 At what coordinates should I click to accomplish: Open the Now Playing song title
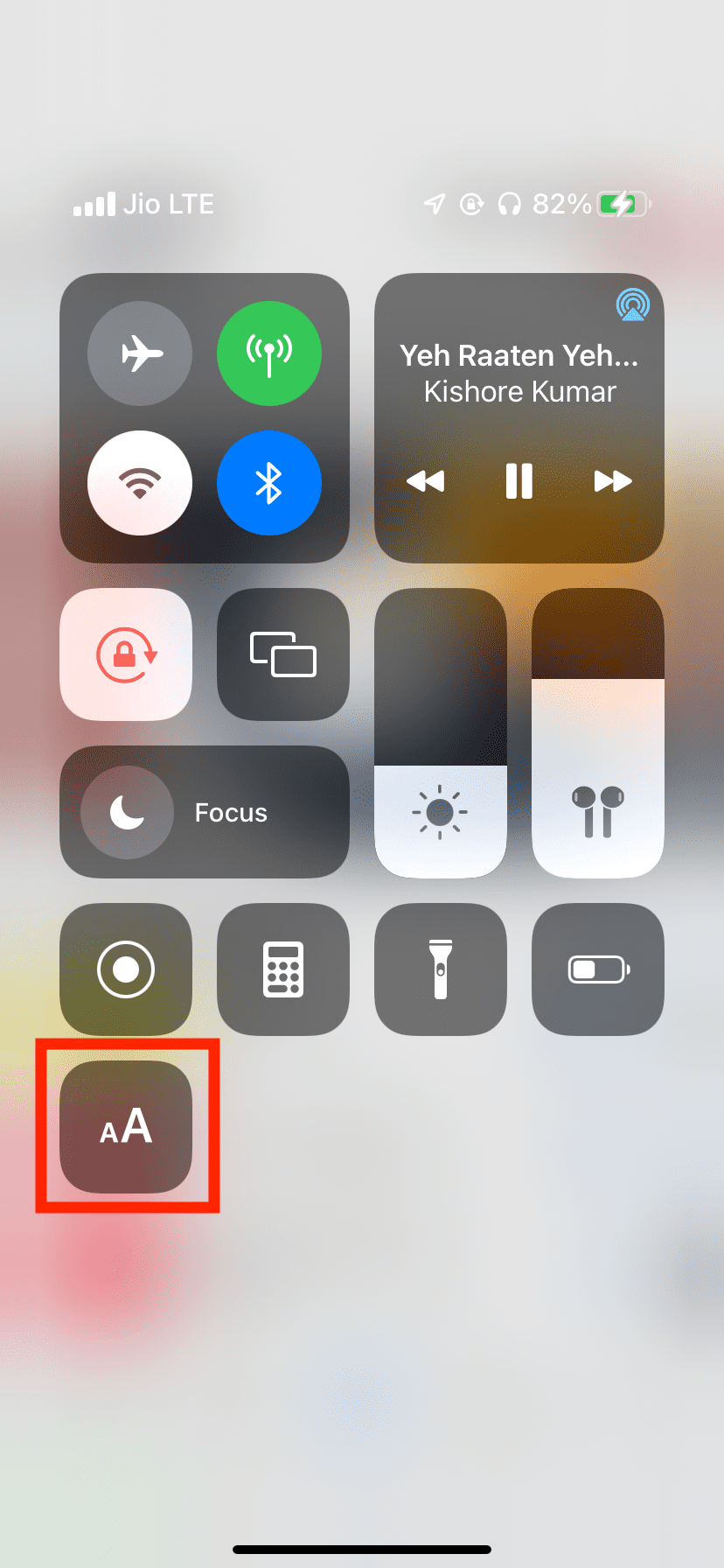[519, 356]
